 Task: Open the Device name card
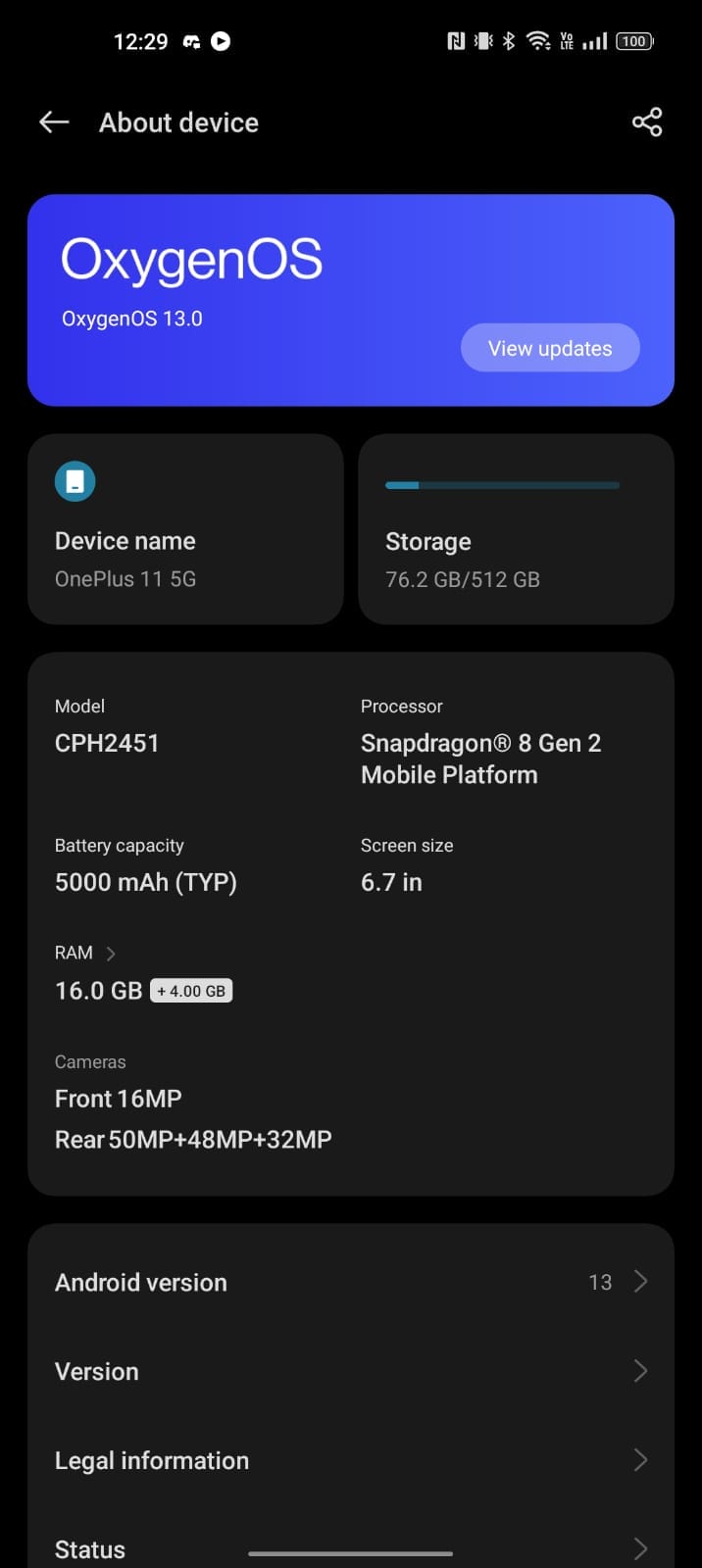[x=185, y=529]
